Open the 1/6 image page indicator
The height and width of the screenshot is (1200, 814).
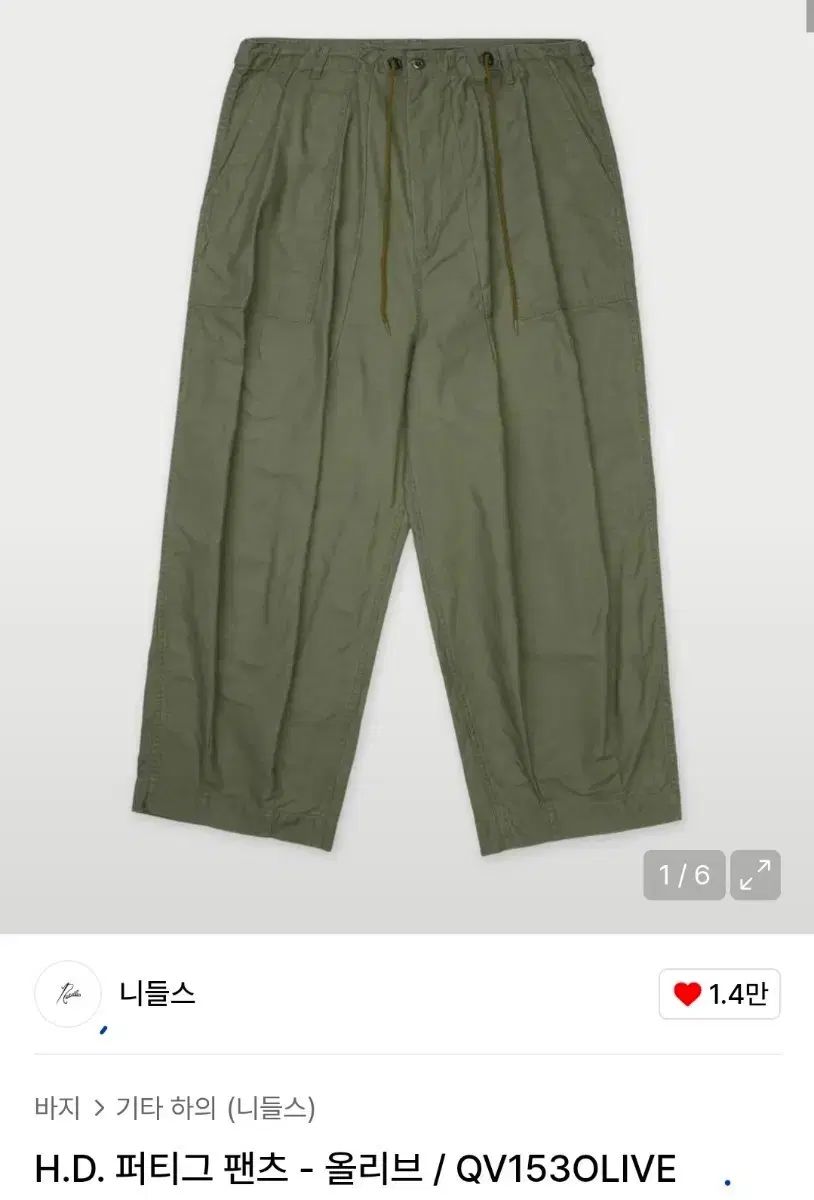685,874
